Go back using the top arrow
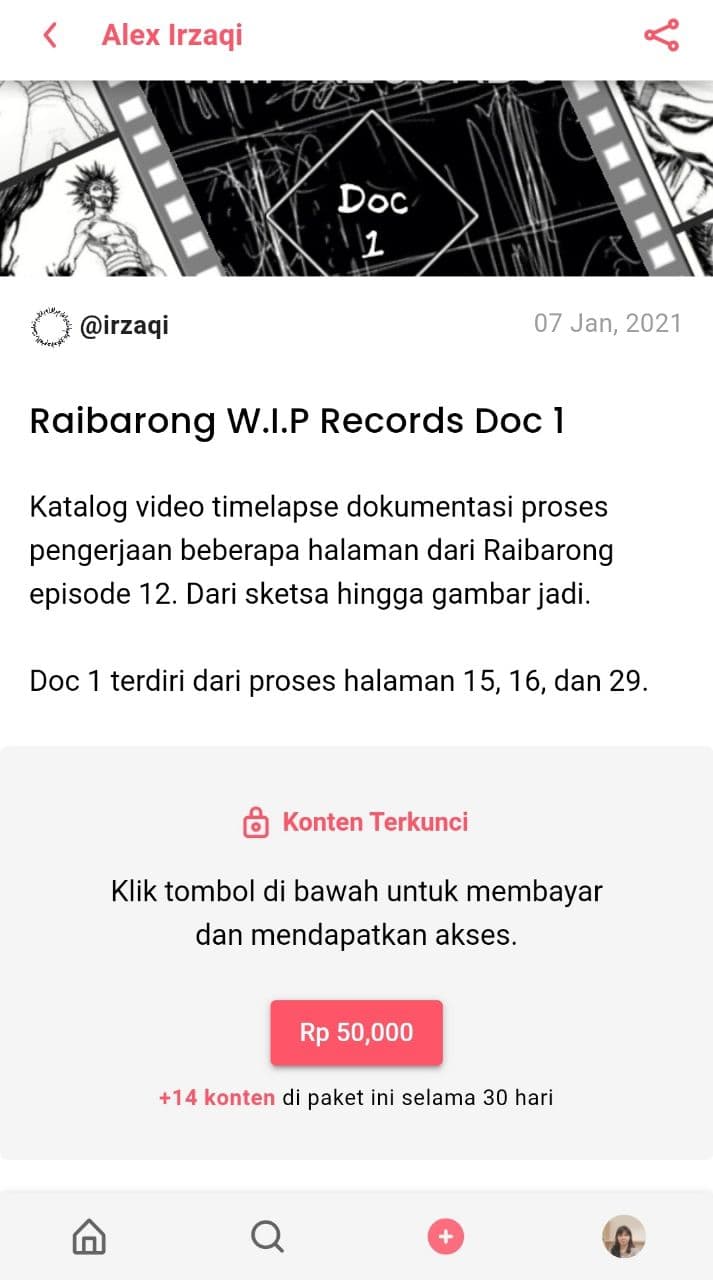Viewport: 713px width, 1280px height. 49,36
